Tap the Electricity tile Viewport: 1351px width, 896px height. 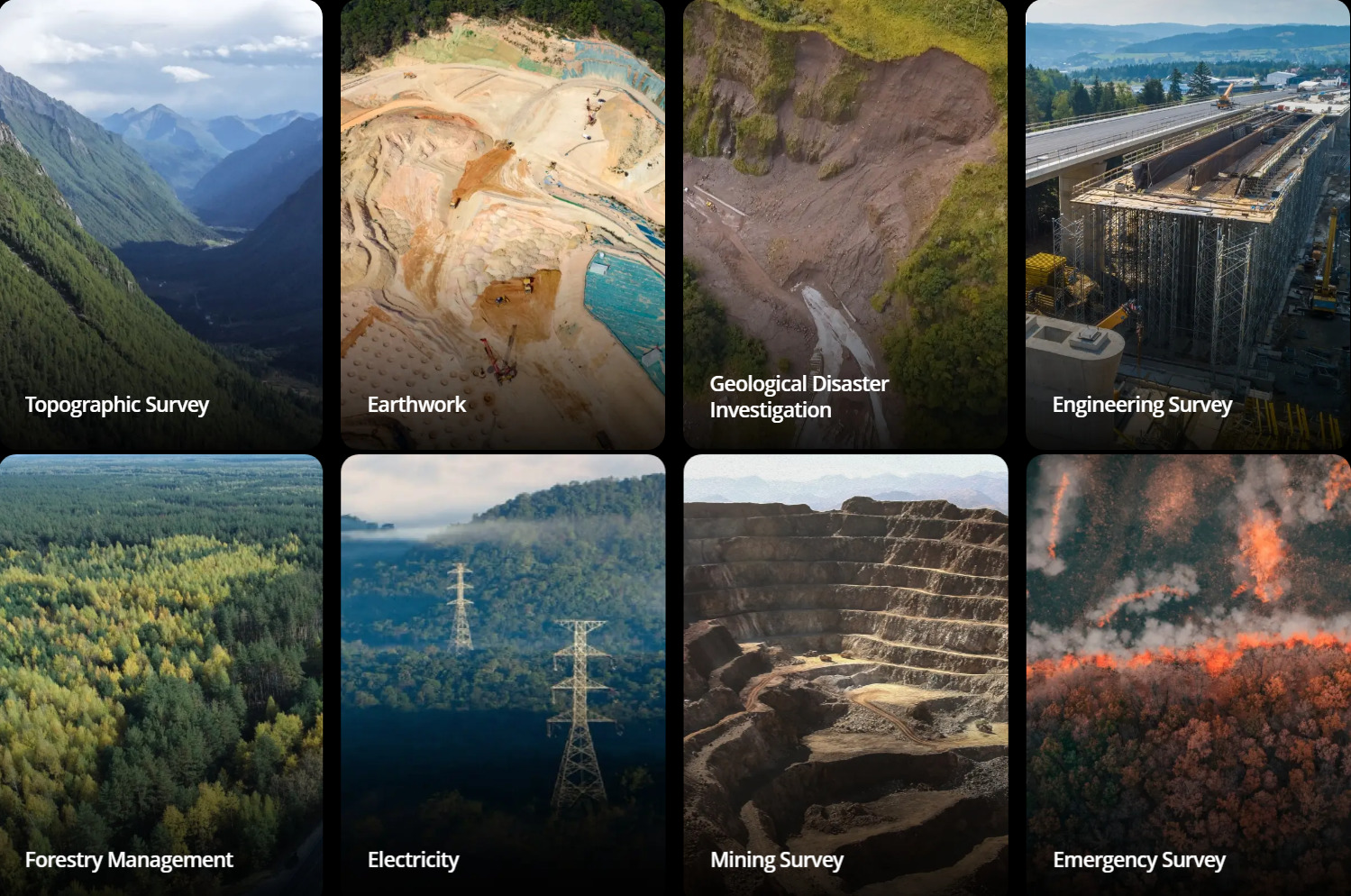pyautogui.click(x=503, y=676)
